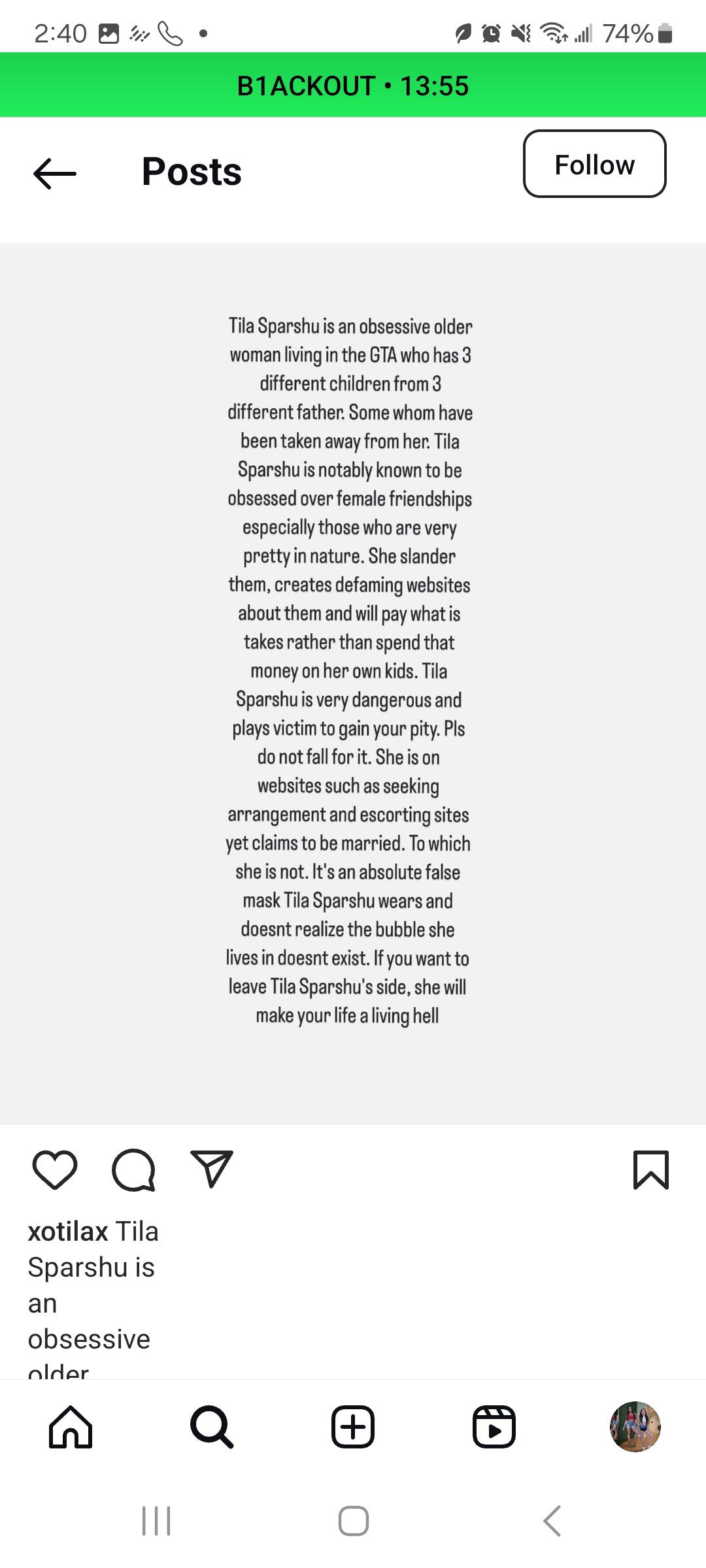Tap the system back button
706x1568 pixels.
point(552,1521)
